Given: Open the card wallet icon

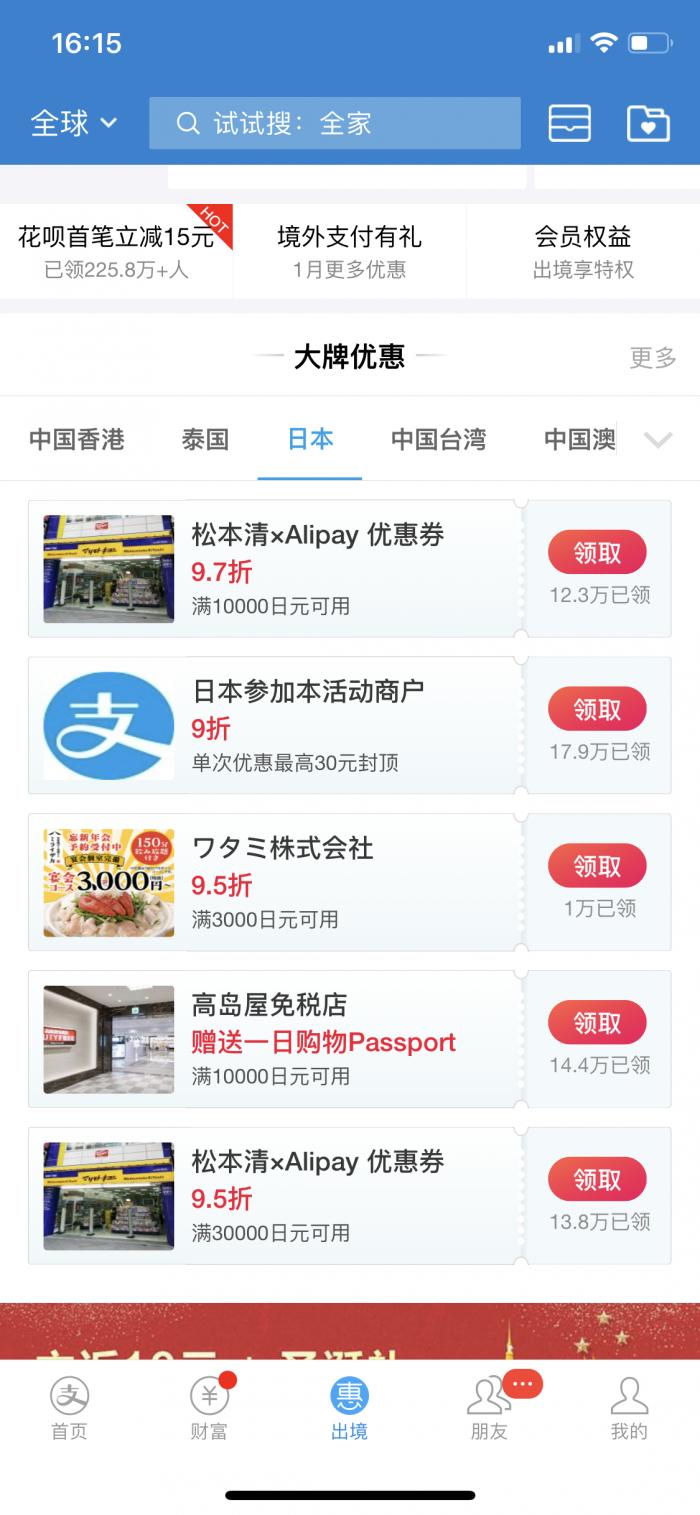Looking at the screenshot, I should (x=569, y=123).
